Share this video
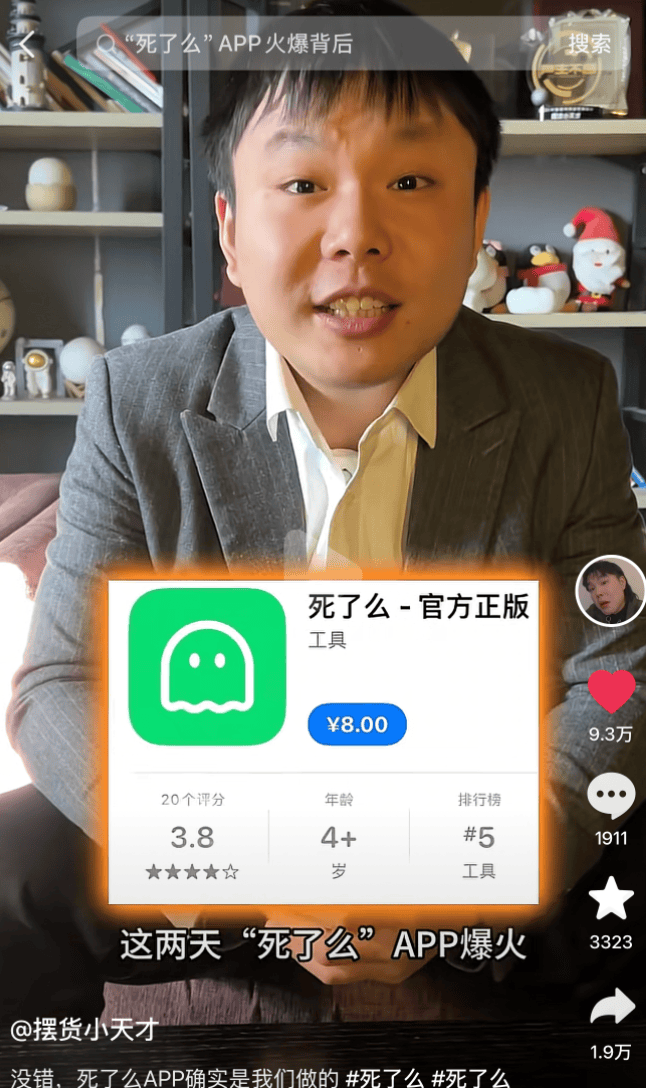 pyautogui.click(x=611, y=1007)
